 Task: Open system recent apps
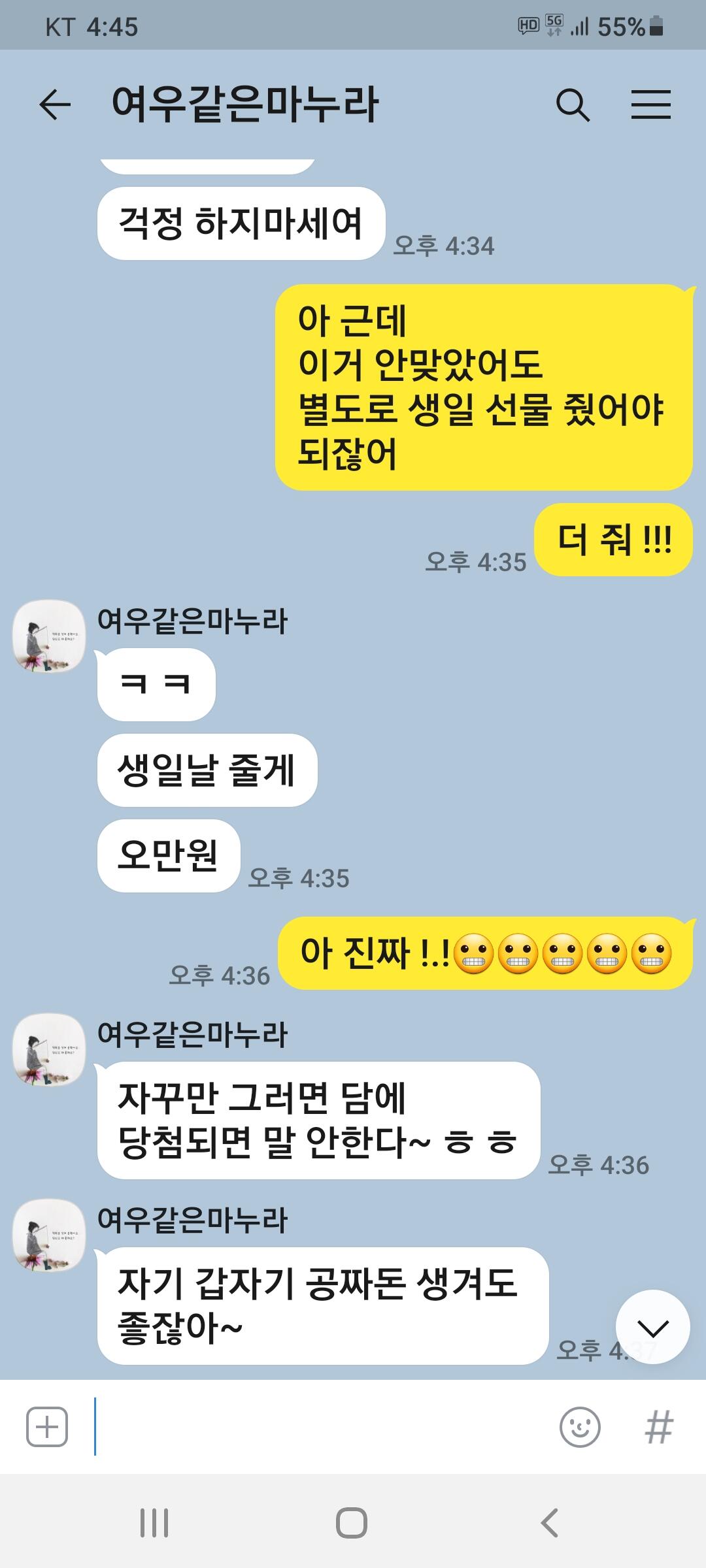(x=154, y=1523)
